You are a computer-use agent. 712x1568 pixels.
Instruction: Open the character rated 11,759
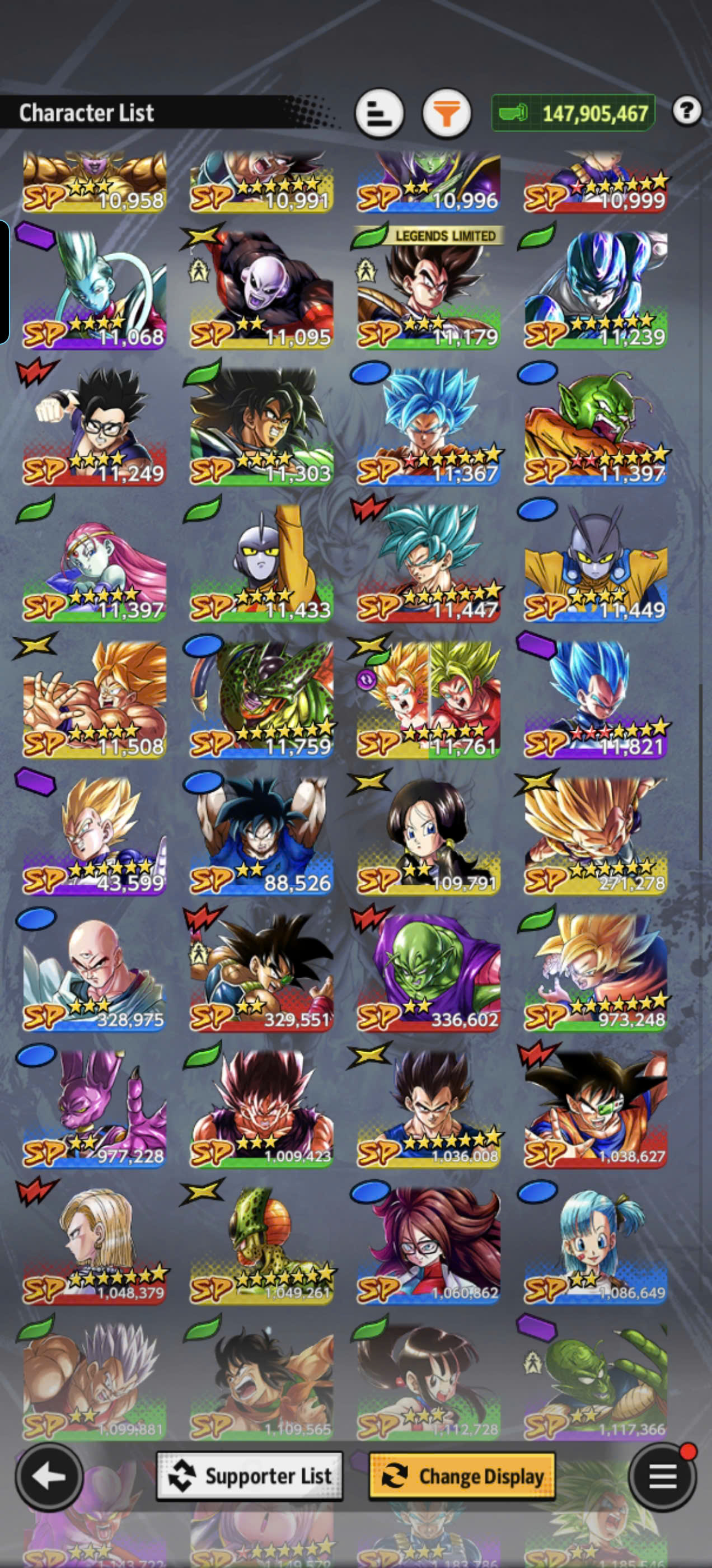click(261, 697)
